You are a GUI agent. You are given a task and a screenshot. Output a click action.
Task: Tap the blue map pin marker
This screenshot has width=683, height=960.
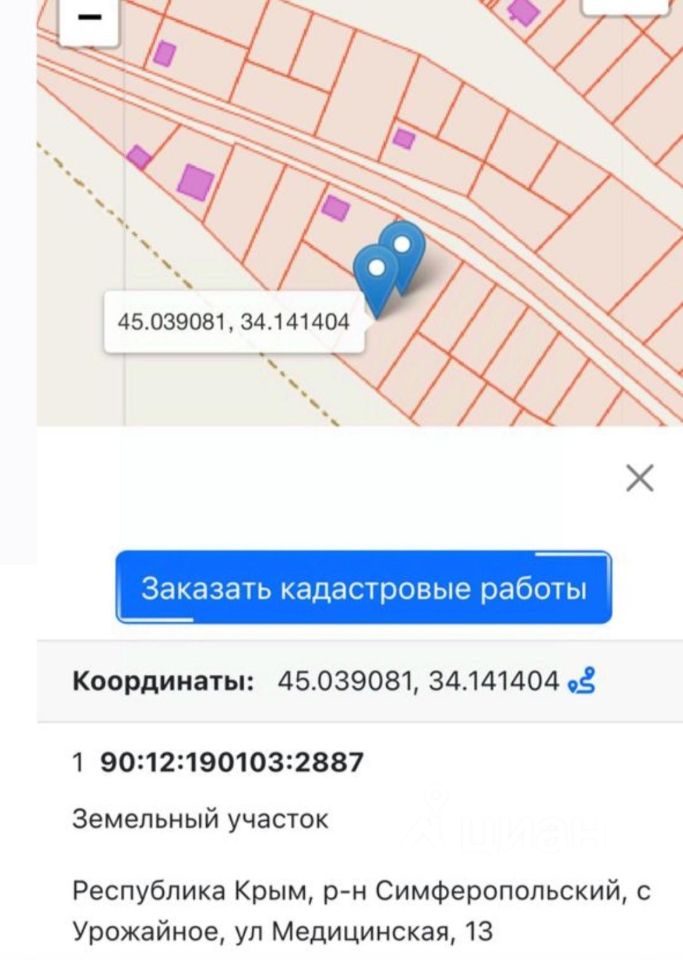click(x=378, y=275)
